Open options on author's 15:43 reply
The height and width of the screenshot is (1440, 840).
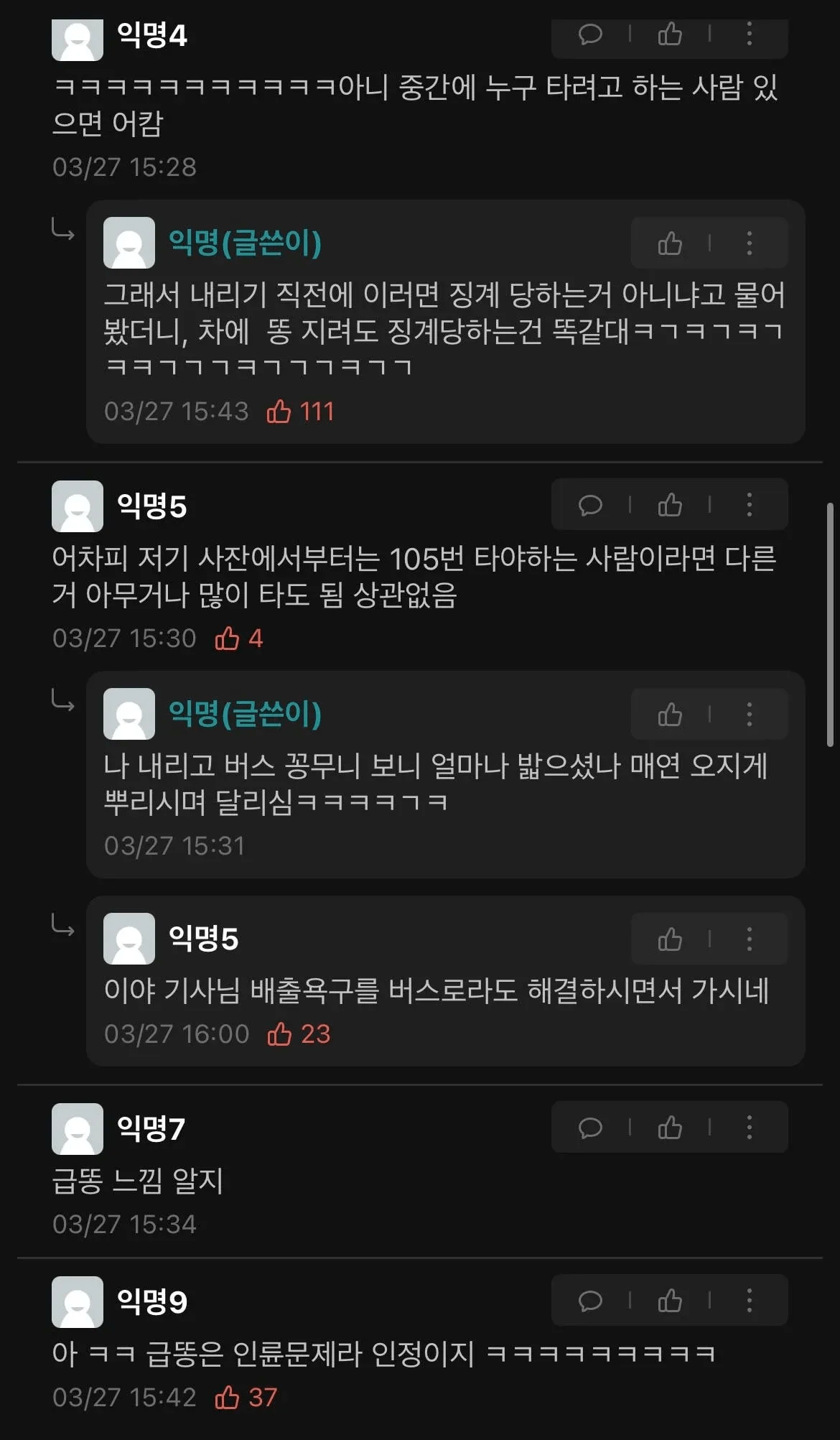[x=749, y=243]
